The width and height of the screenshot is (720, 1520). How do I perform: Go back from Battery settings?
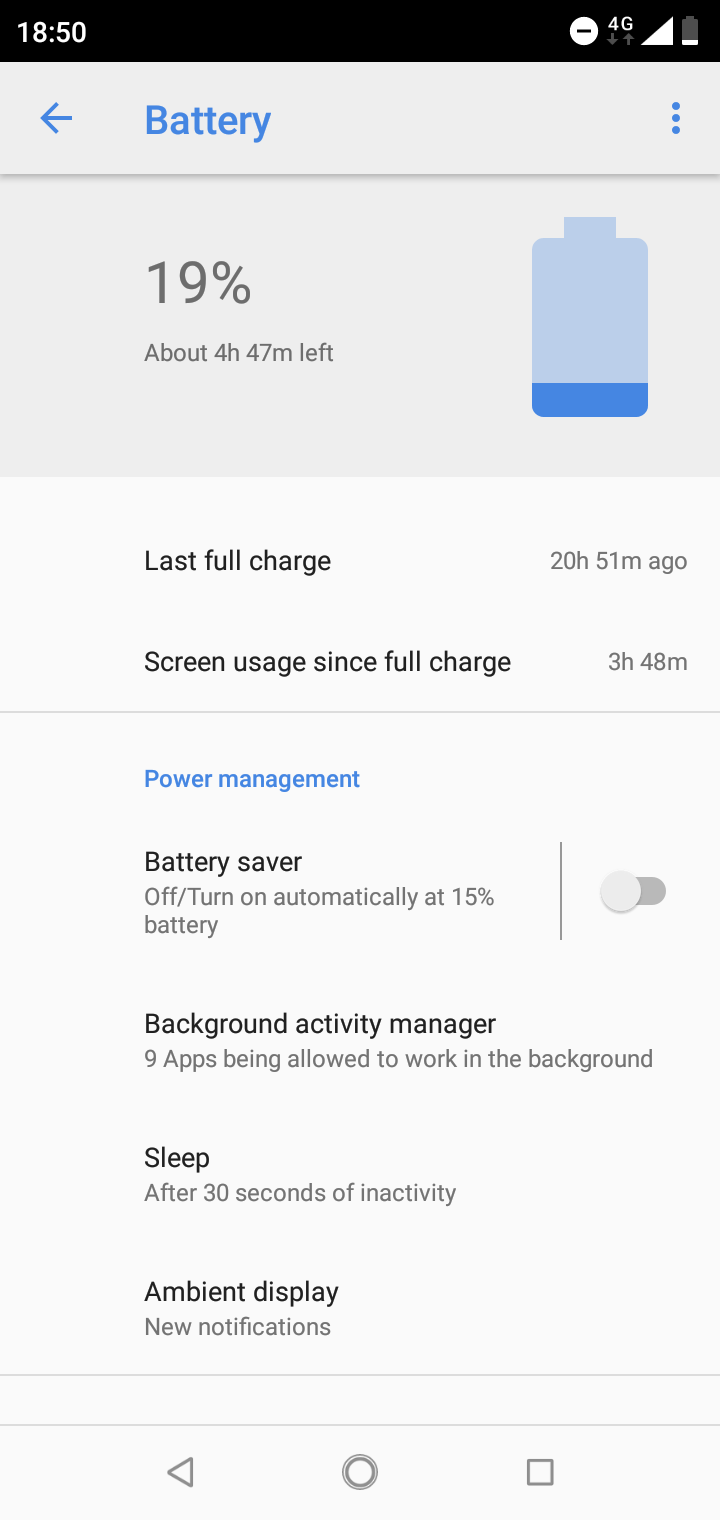[56, 119]
